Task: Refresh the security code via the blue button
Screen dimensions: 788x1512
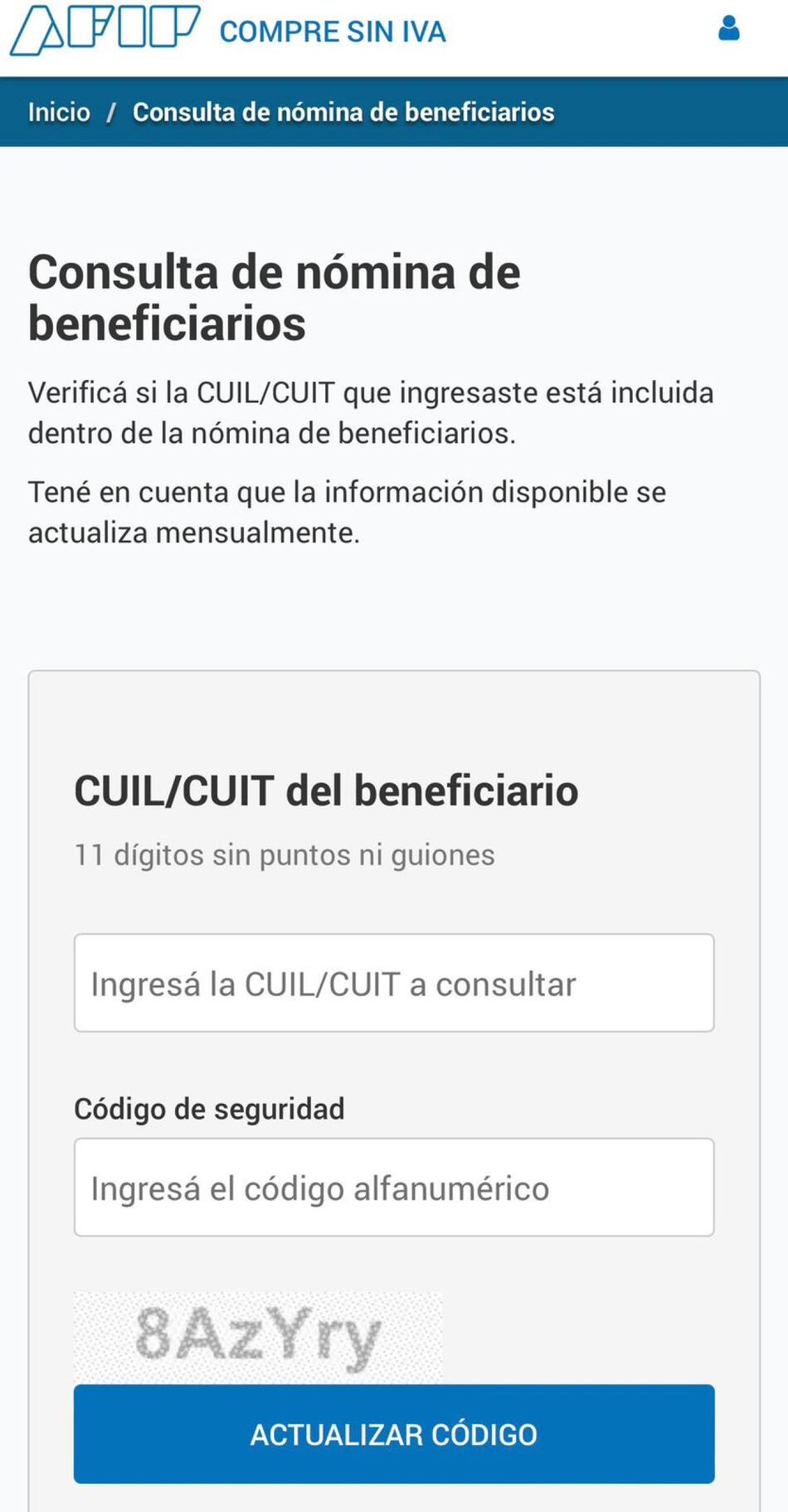Action: 393,1434
